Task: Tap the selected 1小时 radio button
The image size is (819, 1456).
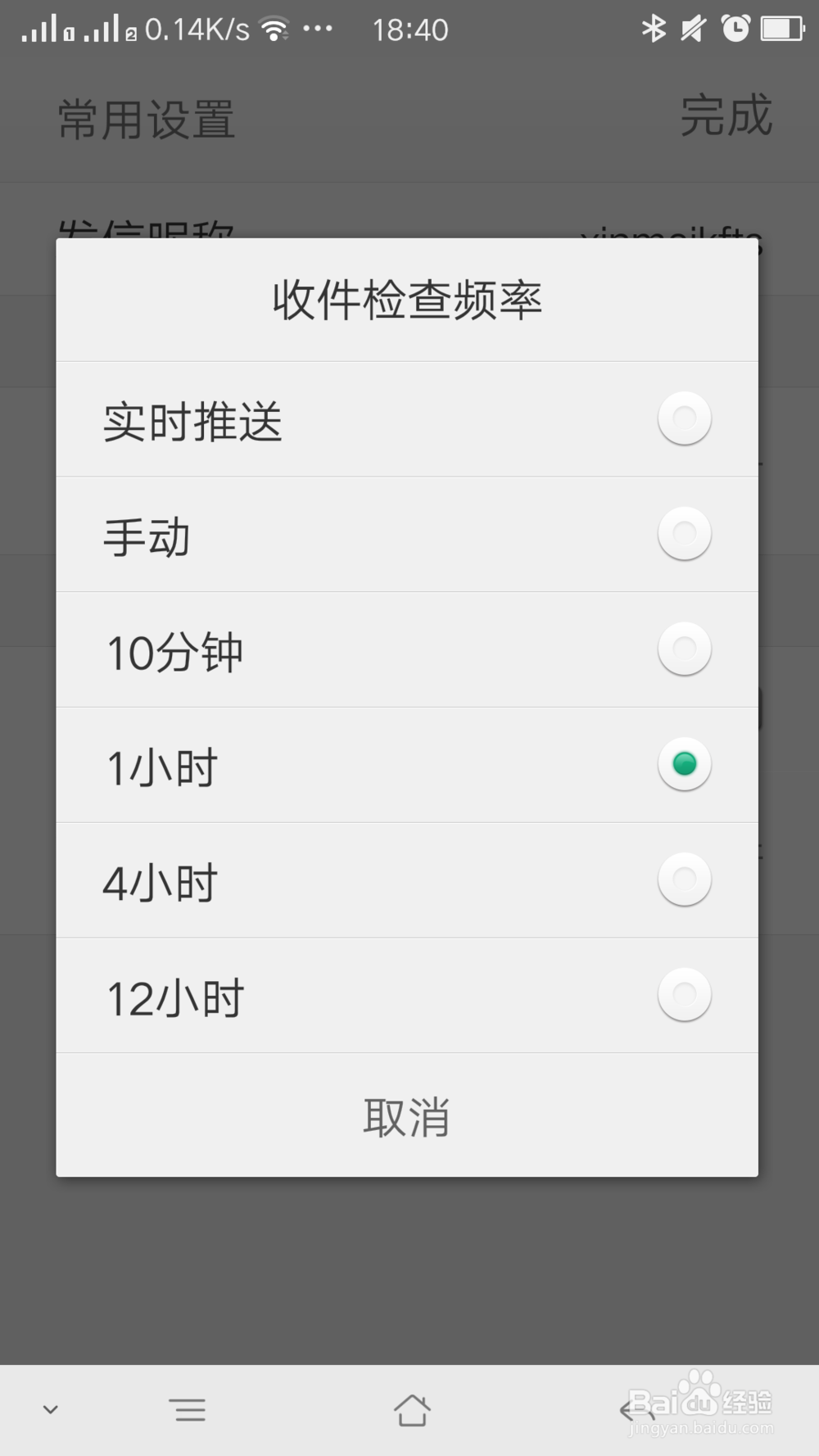Action: (x=684, y=765)
